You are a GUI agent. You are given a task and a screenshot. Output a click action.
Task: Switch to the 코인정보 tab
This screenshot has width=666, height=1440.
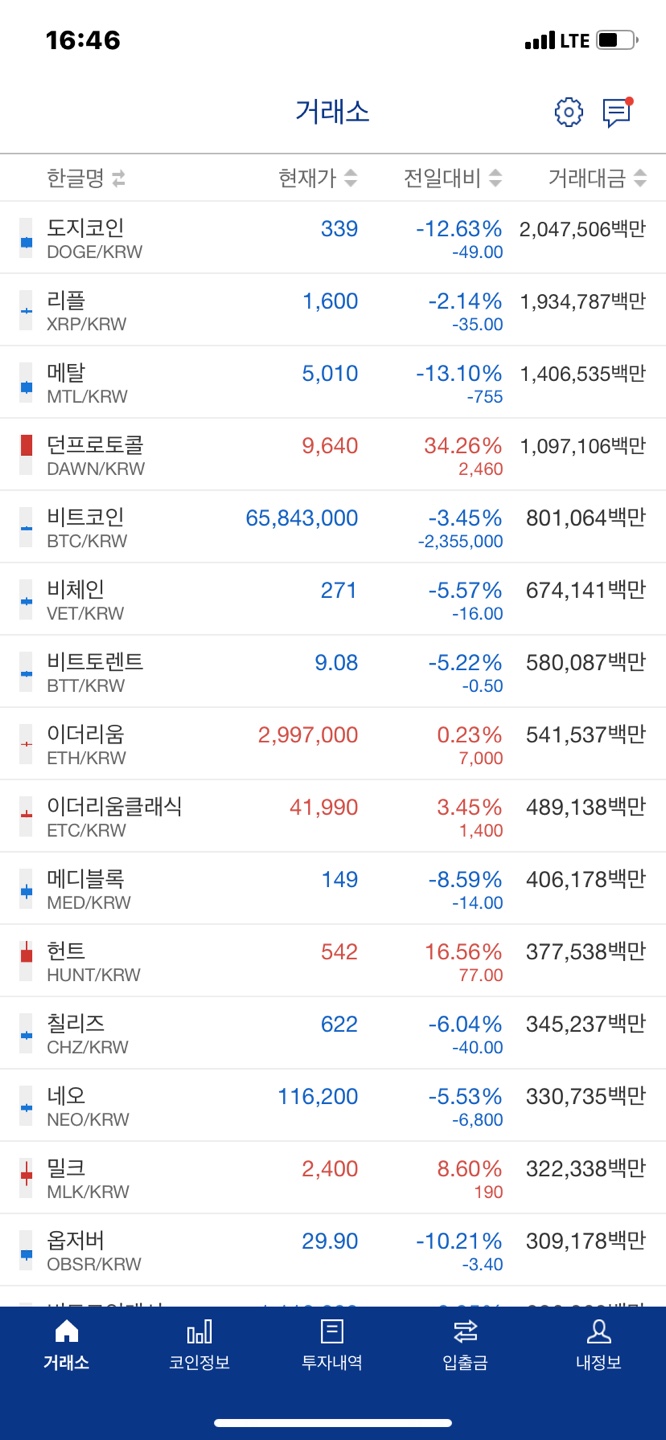point(199,1345)
